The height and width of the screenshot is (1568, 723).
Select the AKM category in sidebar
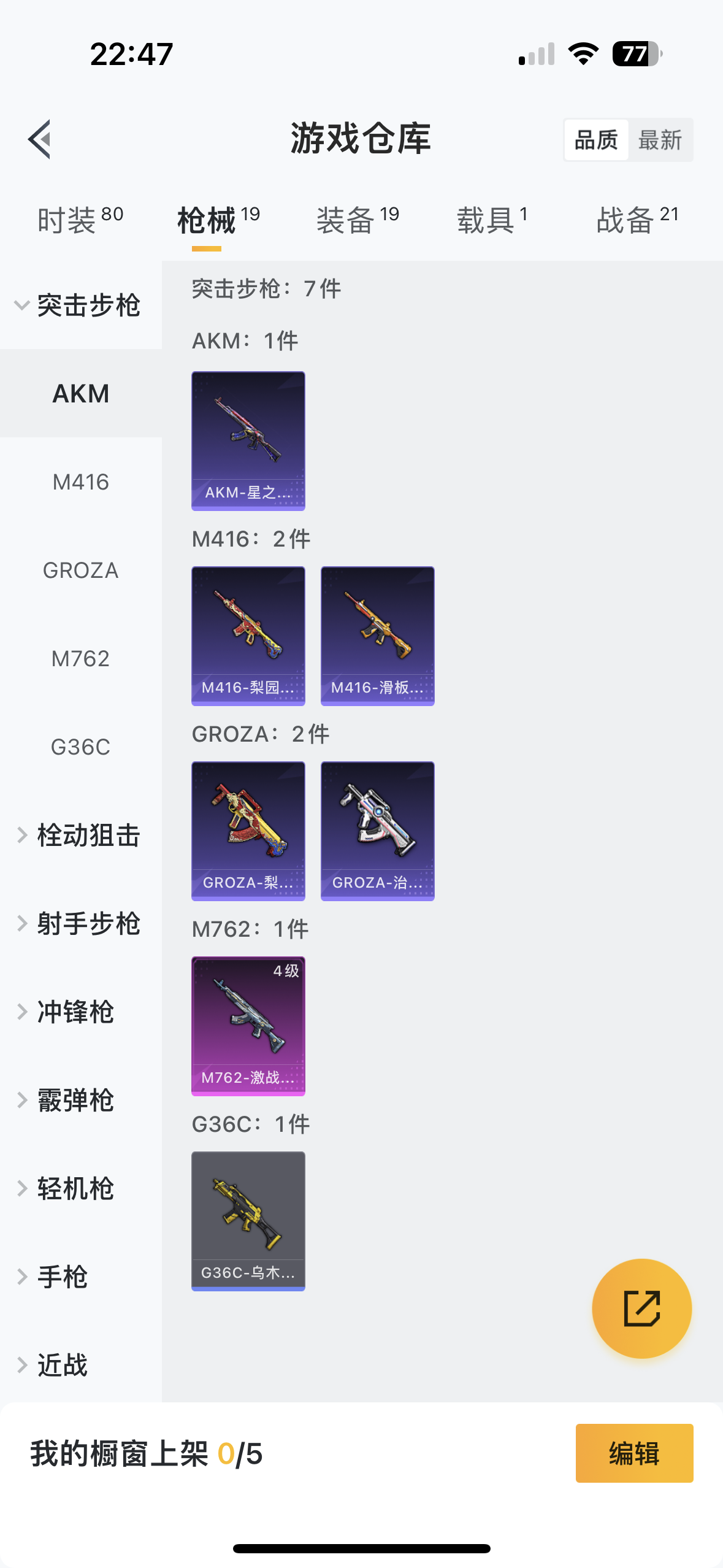tap(80, 393)
